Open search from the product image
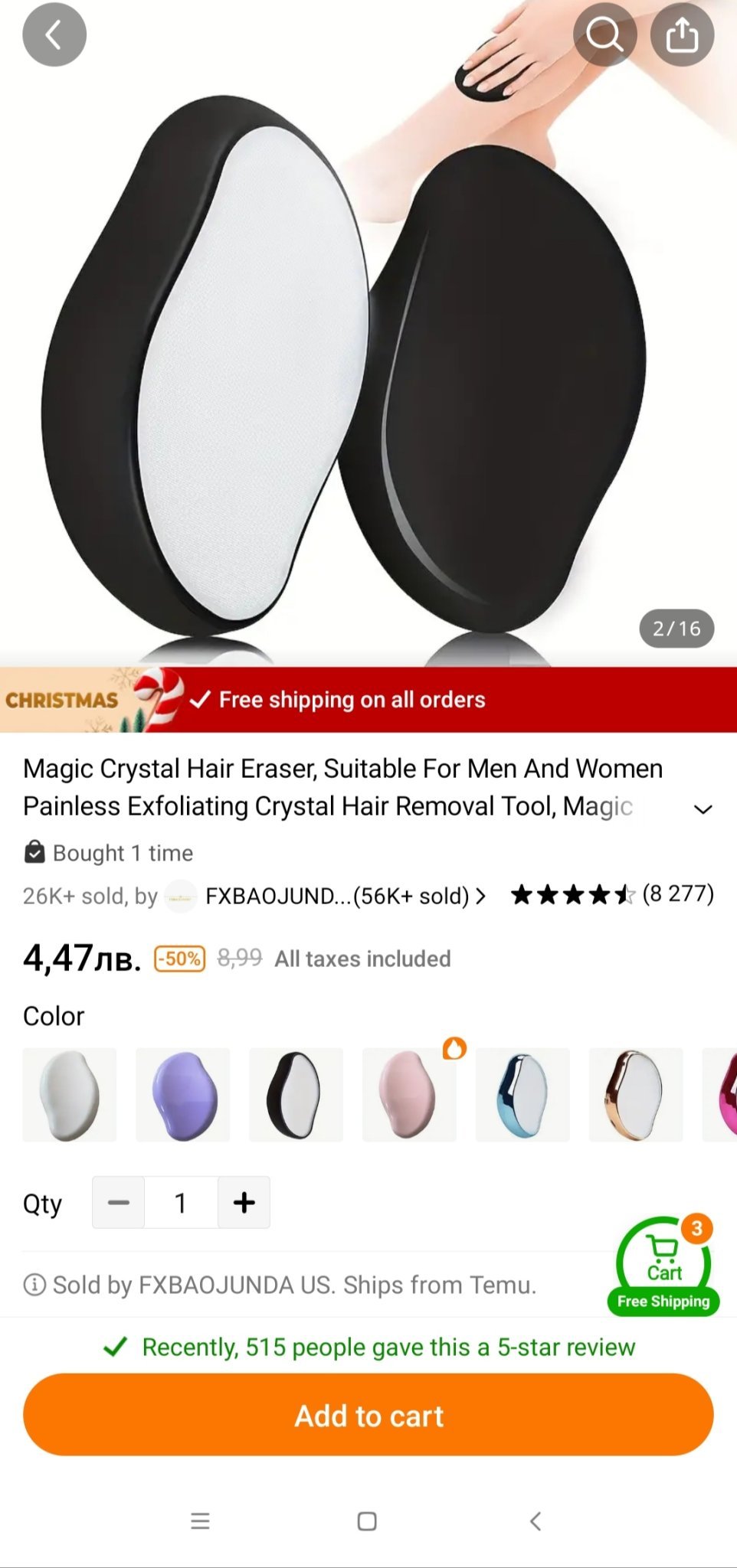Viewport: 737px width, 1568px height. pyautogui.click(x=604, y=35)
